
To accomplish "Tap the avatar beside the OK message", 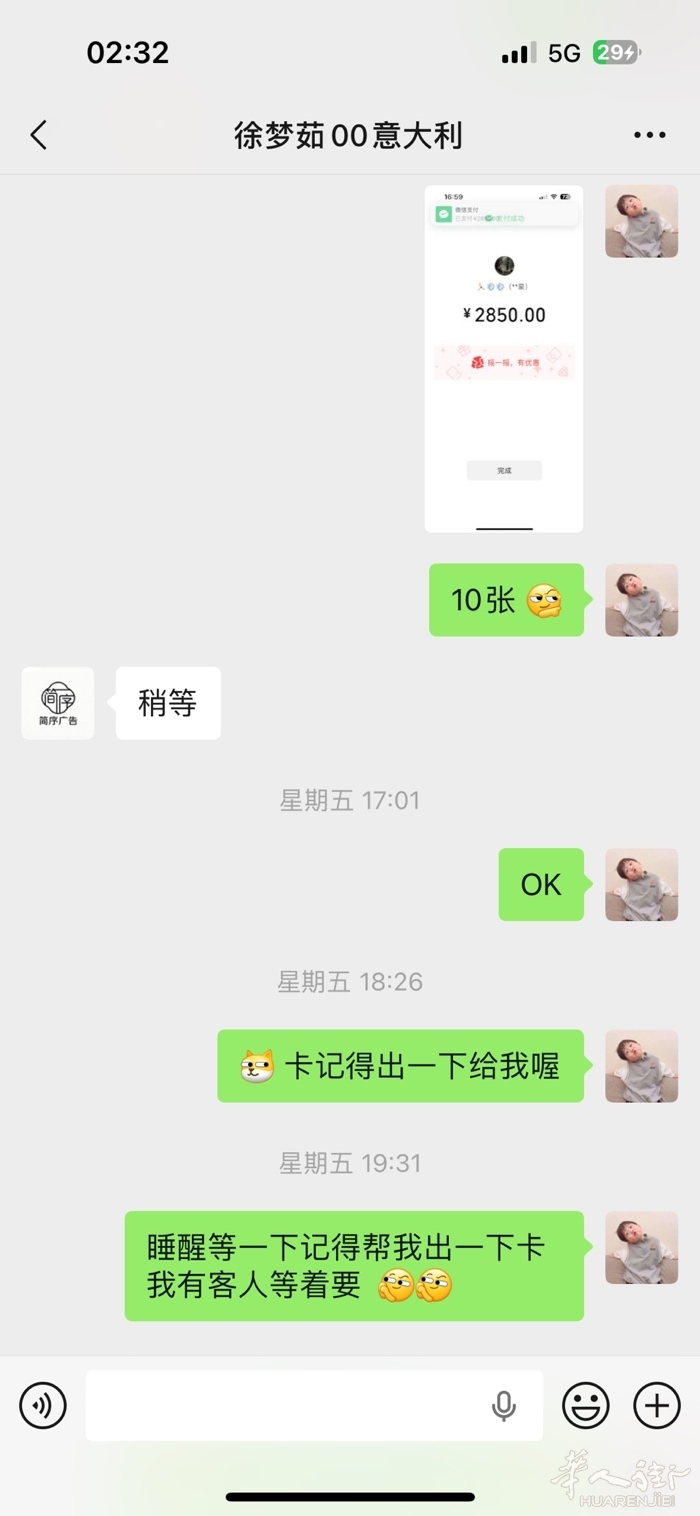I will (x=641, y=885).
